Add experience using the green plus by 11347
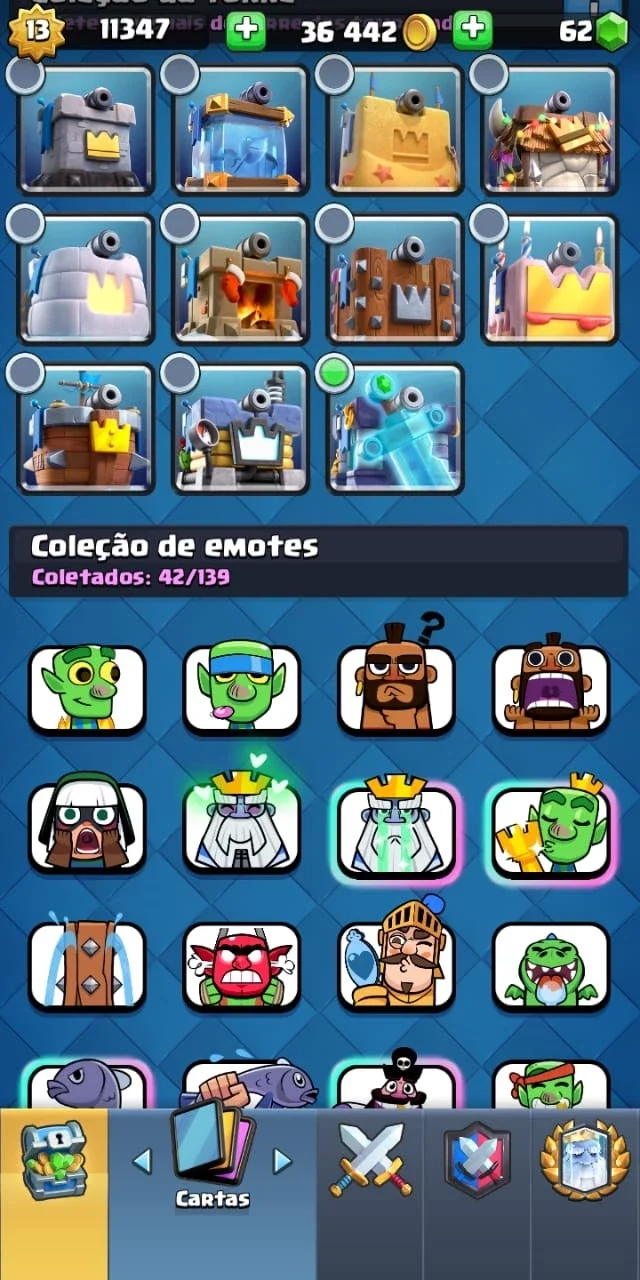640x1280 pixels. pyautogui.click(x=245, y=31)
